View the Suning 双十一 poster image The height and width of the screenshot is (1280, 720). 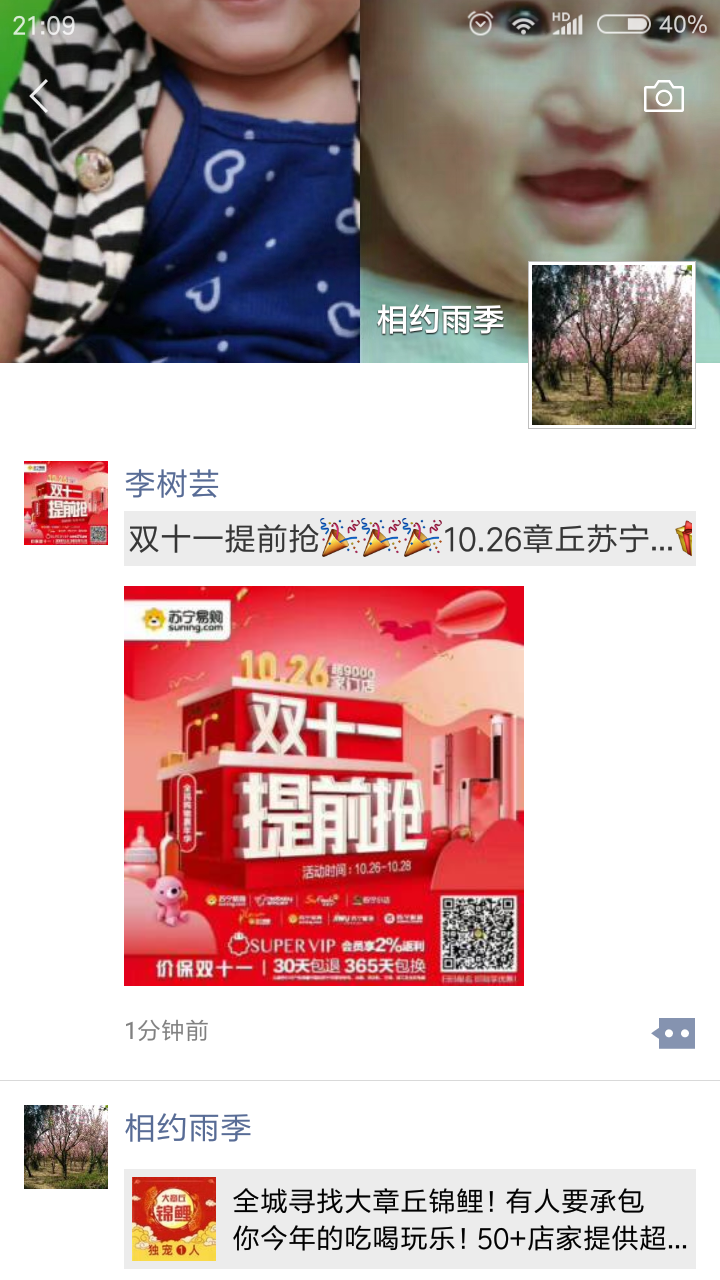coord(324,785)
